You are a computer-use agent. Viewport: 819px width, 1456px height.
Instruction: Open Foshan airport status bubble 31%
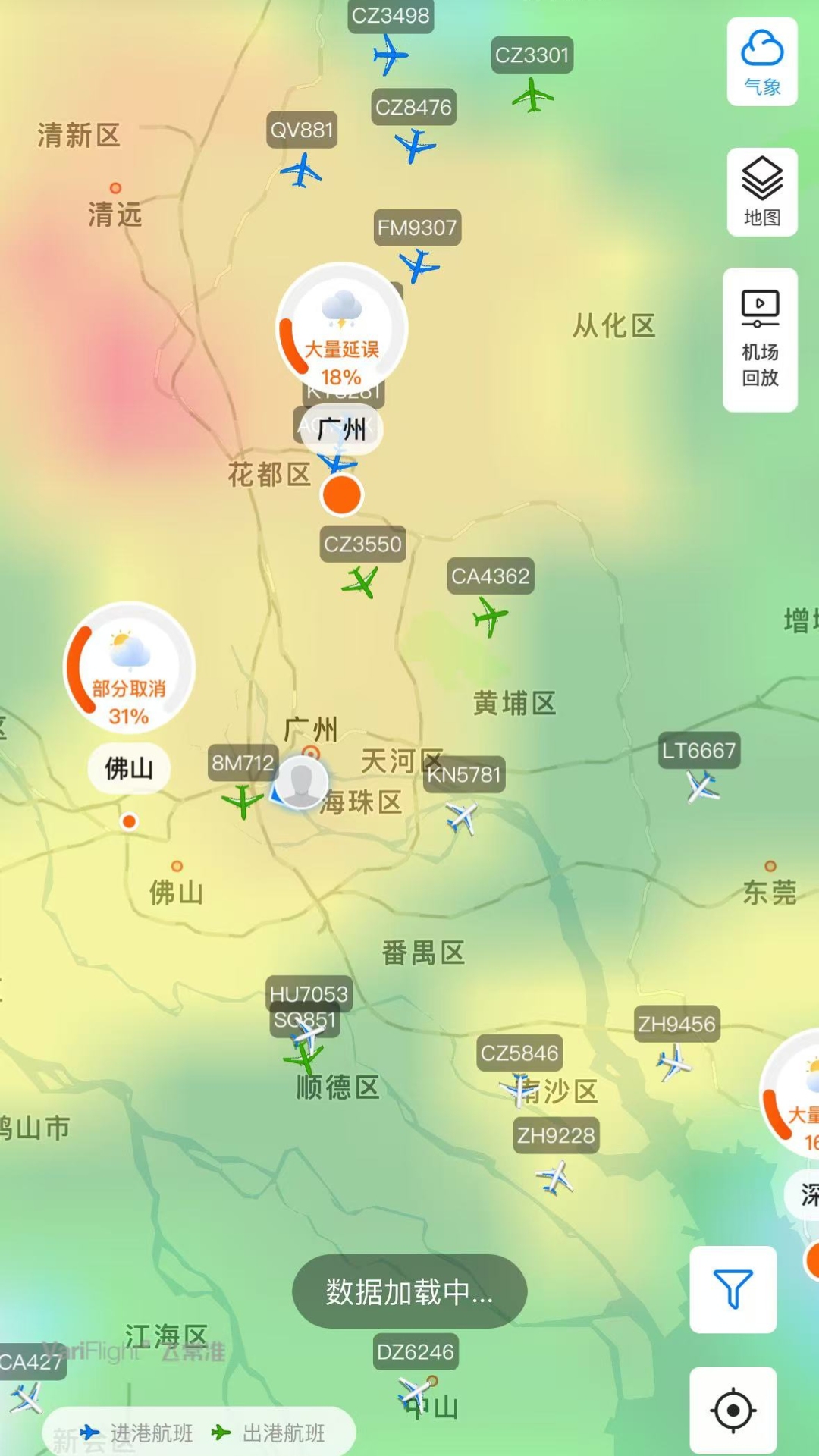coord(129,669)
